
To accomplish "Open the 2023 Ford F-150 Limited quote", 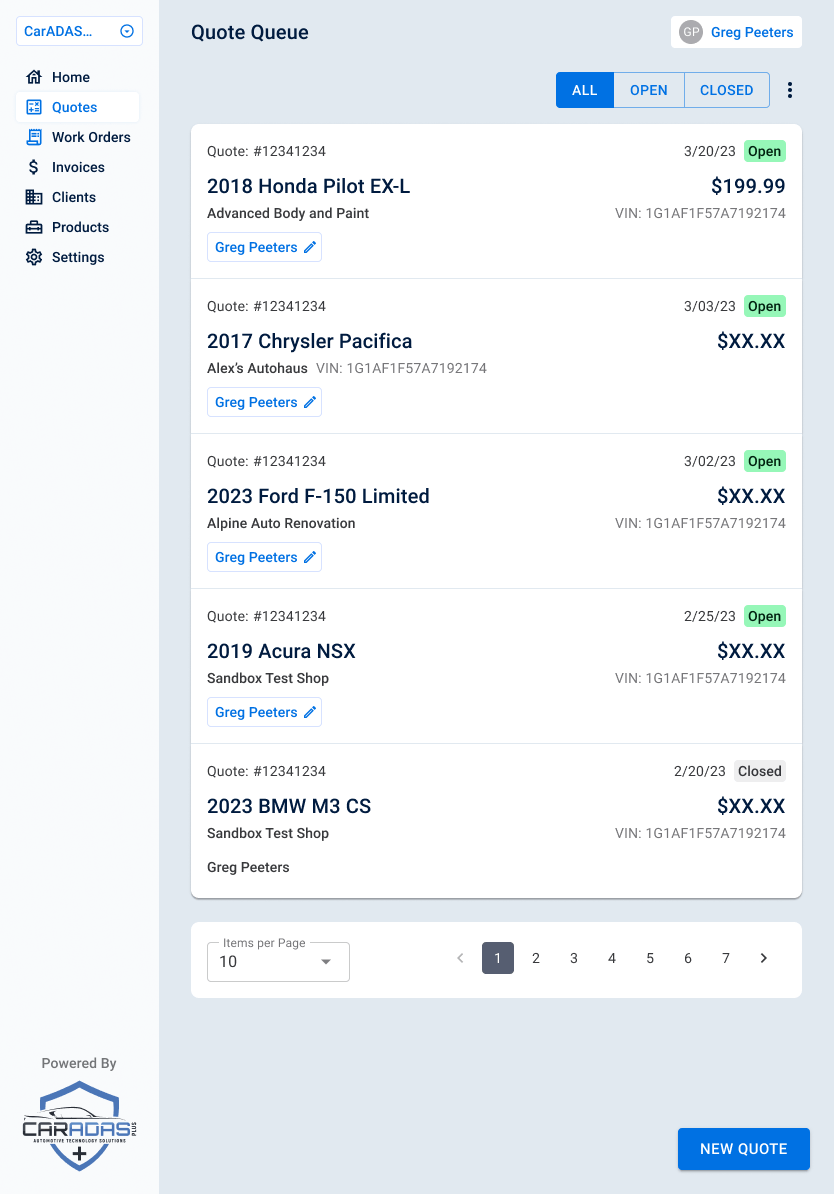I will click(318, 496).
